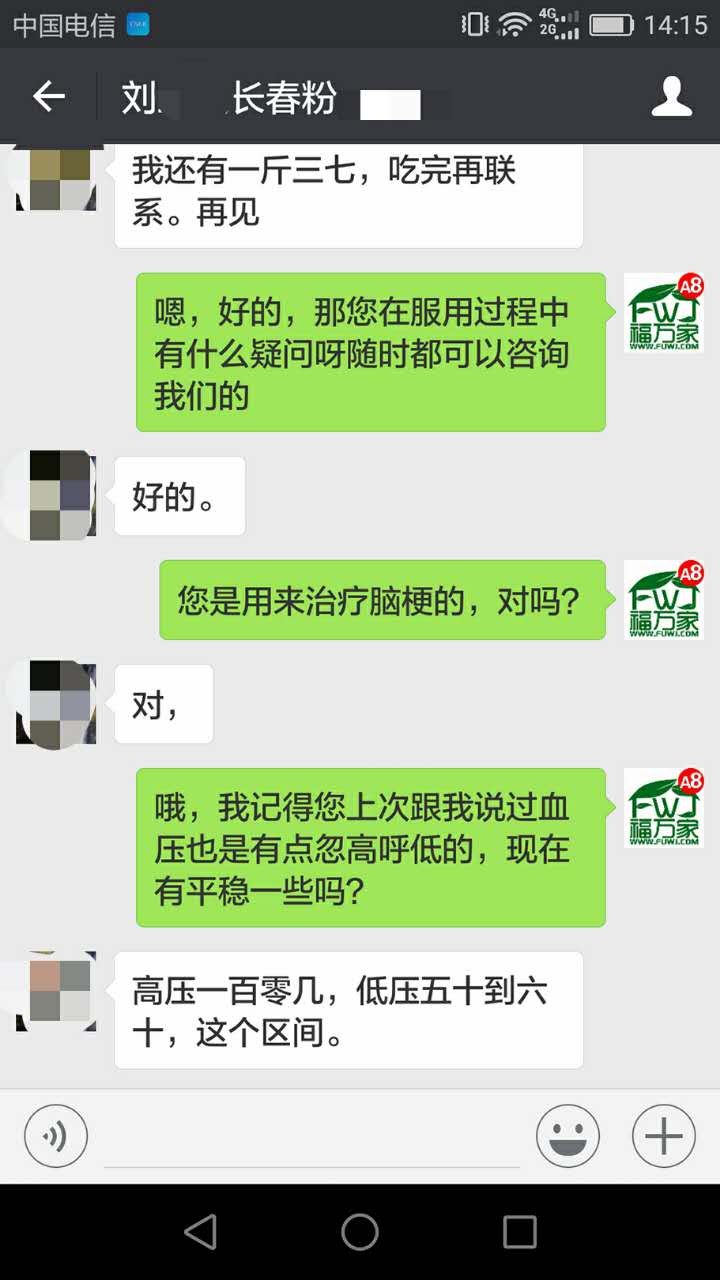Tap the avatar beside the 高压一百零几 message
Viewport: 720px width, 1280px height.
tap(56, 992)
